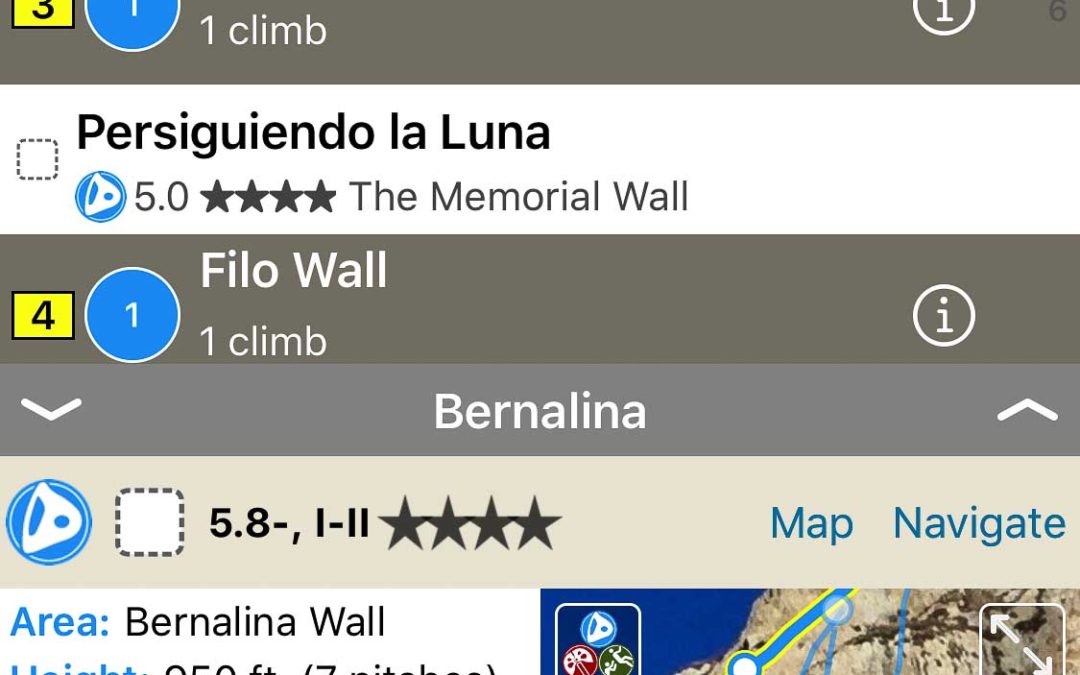Screen dimensions: 1080x675
Task: Open the Filo Wall section
Action: (x=293, y=272)
